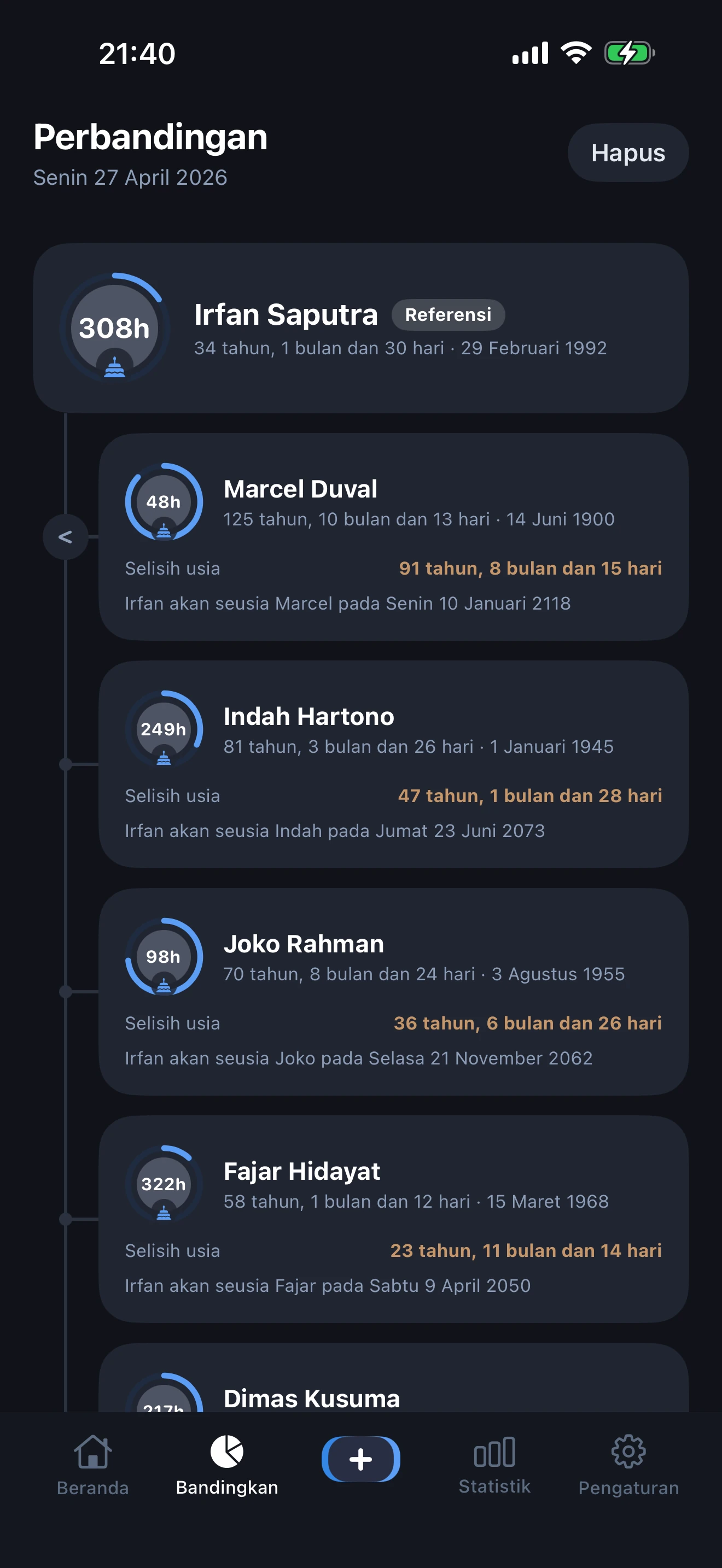Open Marcel Duval's comparison card
Image resolution: width=722 pixels, height=1568 pixels.
pos(393,537)
